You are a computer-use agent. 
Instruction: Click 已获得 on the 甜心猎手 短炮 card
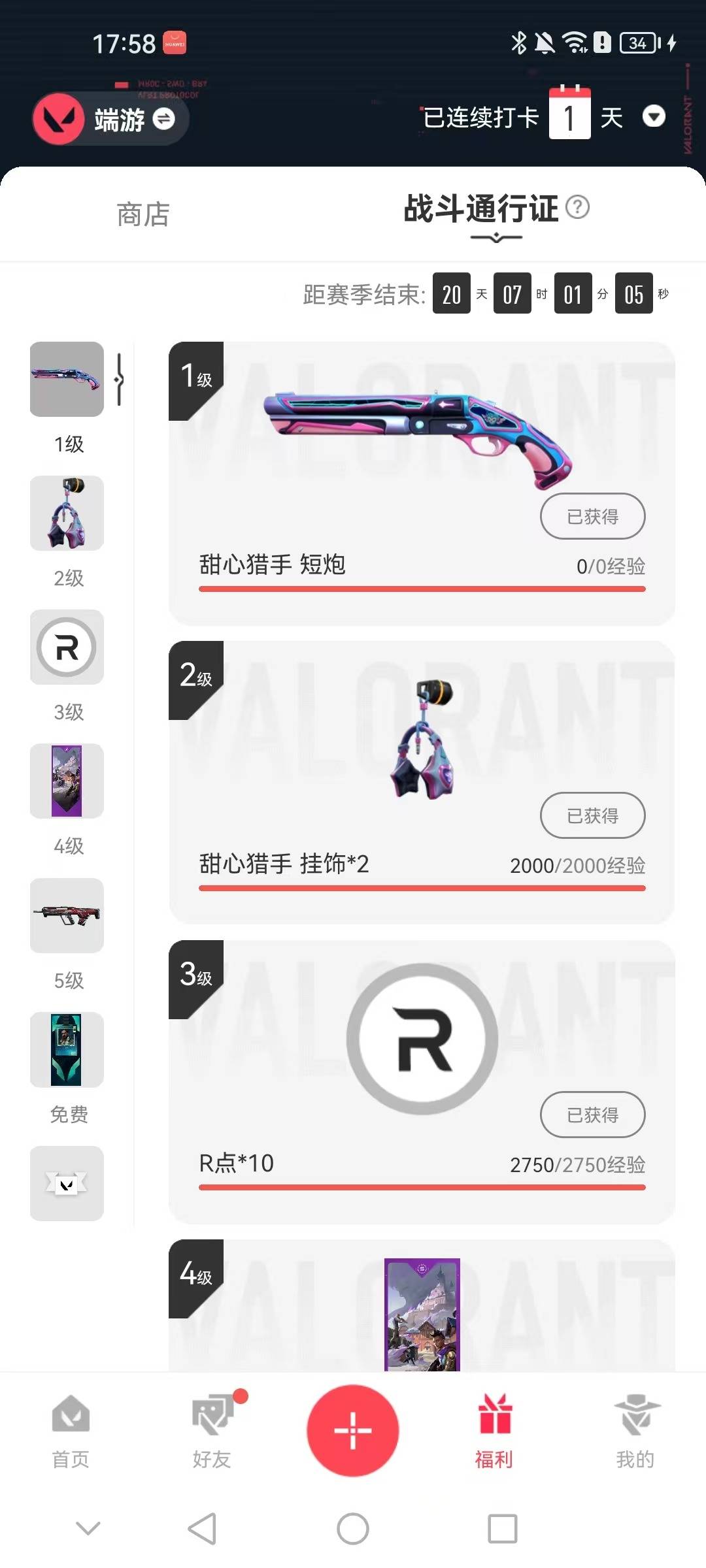pyautogui.click(x=592, y=516)
